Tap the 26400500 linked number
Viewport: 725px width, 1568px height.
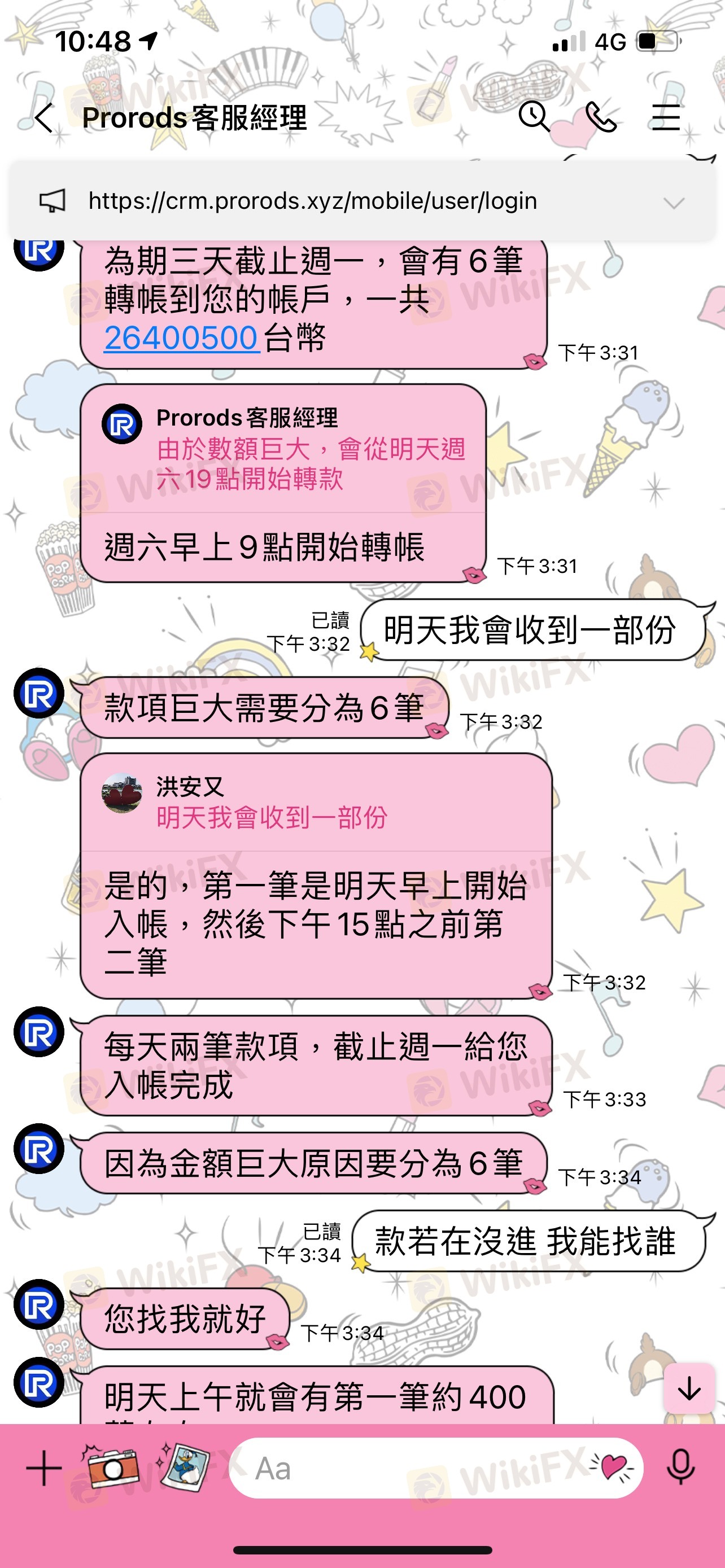181,338
